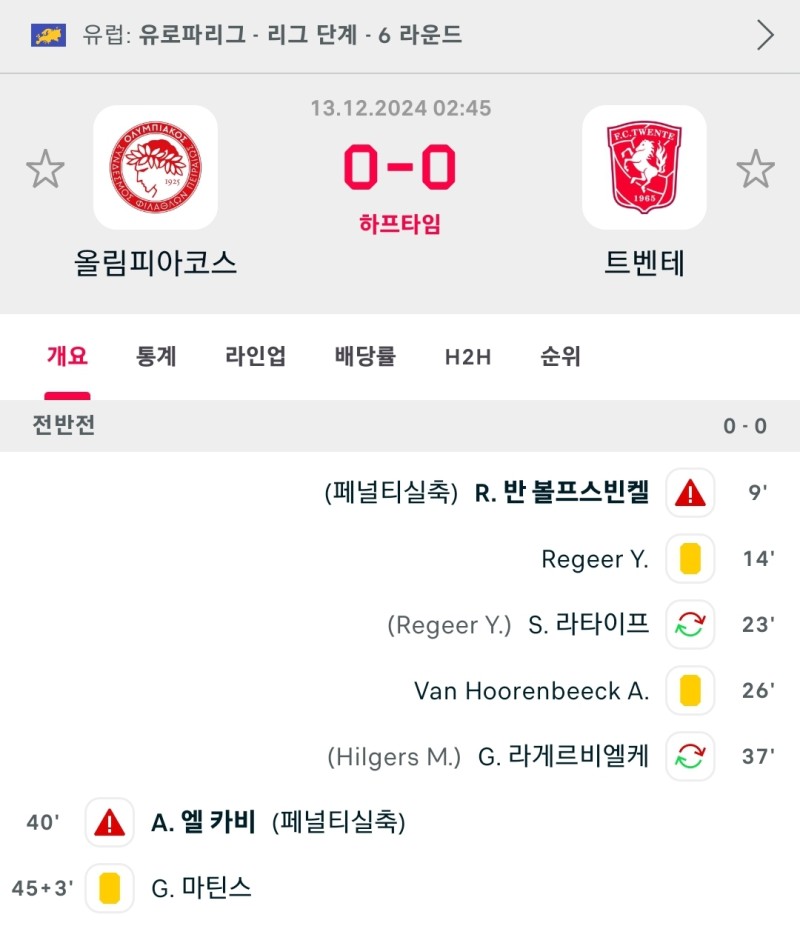This screenshot has width=800, height=929.
Task: Open the FC Twente team logo
Action: (644, 167)
